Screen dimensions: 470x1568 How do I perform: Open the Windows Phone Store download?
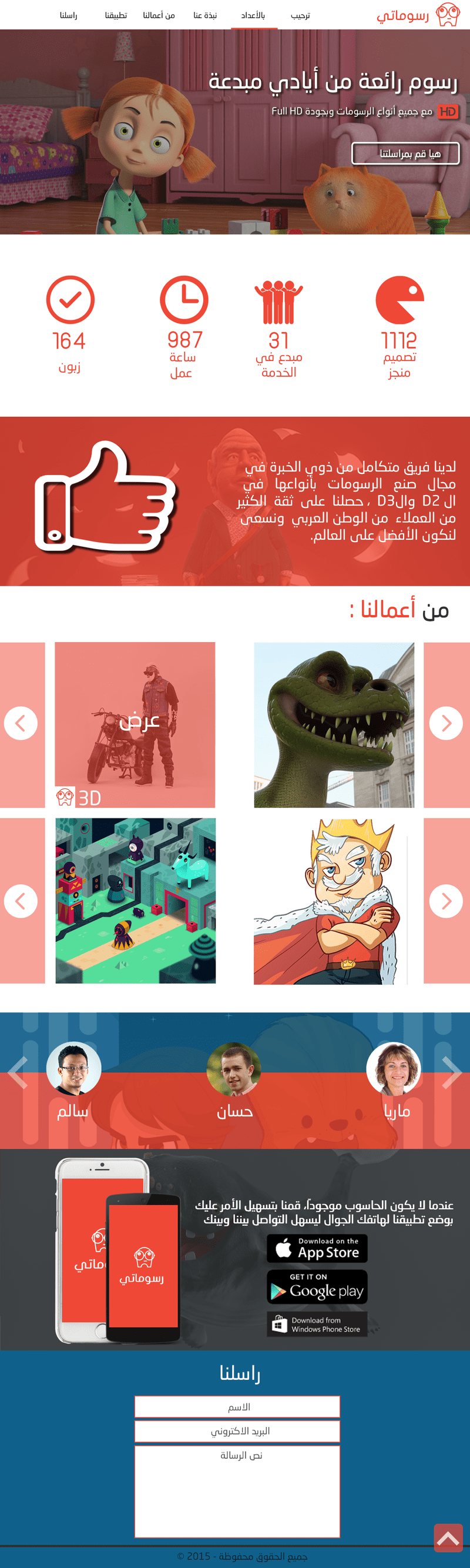click(x=317, y=1324)
